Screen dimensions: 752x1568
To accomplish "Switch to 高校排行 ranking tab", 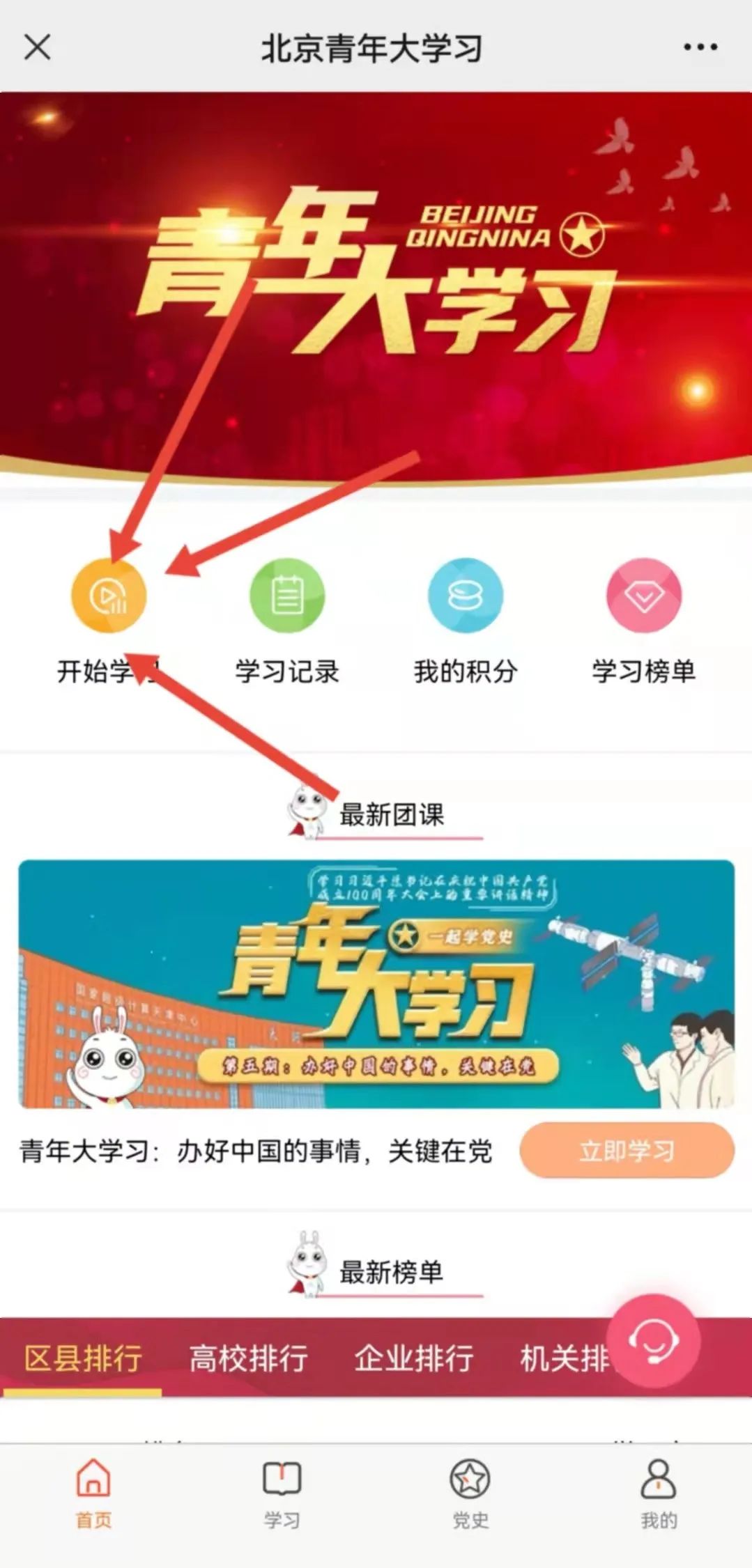I will click(248, 1358).
